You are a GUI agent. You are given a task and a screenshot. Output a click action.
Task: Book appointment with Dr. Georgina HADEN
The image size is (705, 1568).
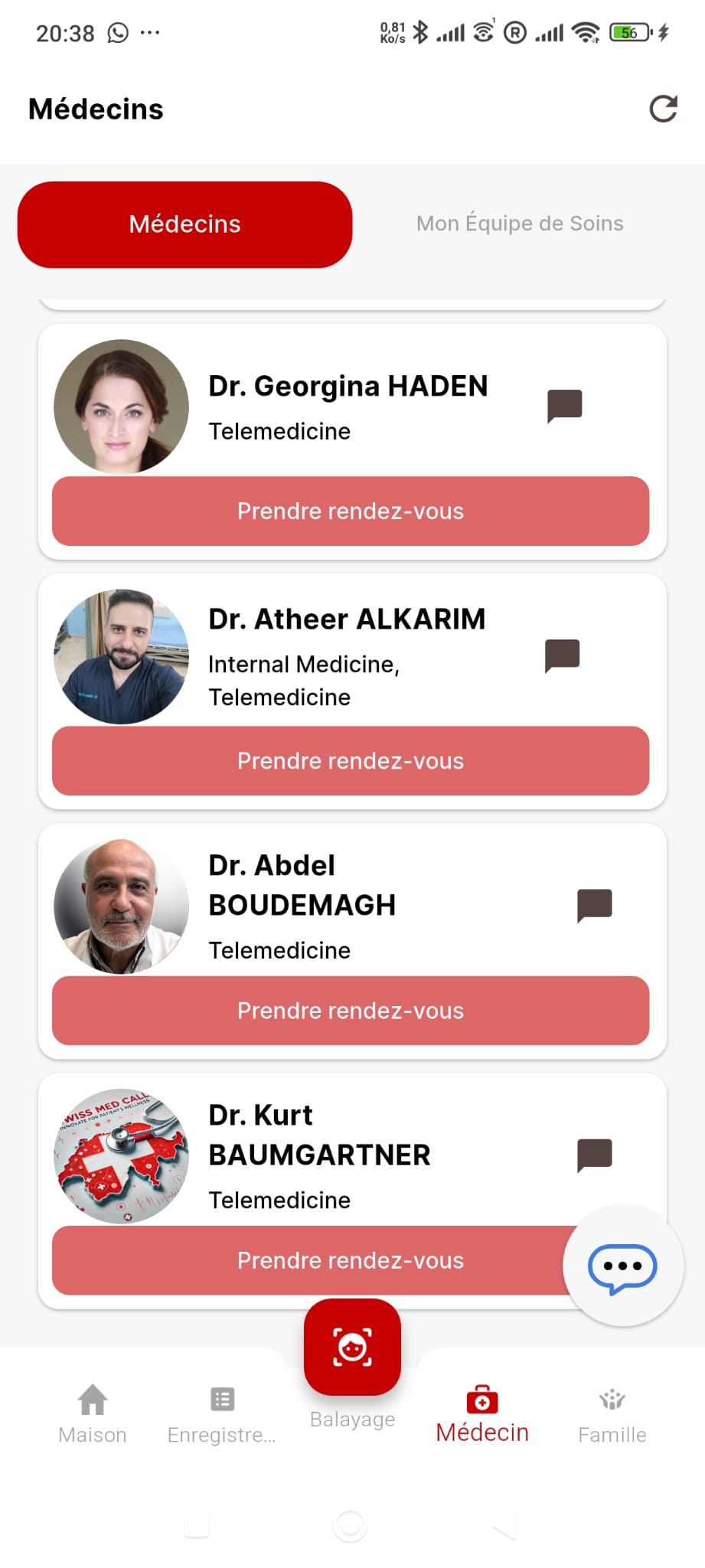click(351, 511)
